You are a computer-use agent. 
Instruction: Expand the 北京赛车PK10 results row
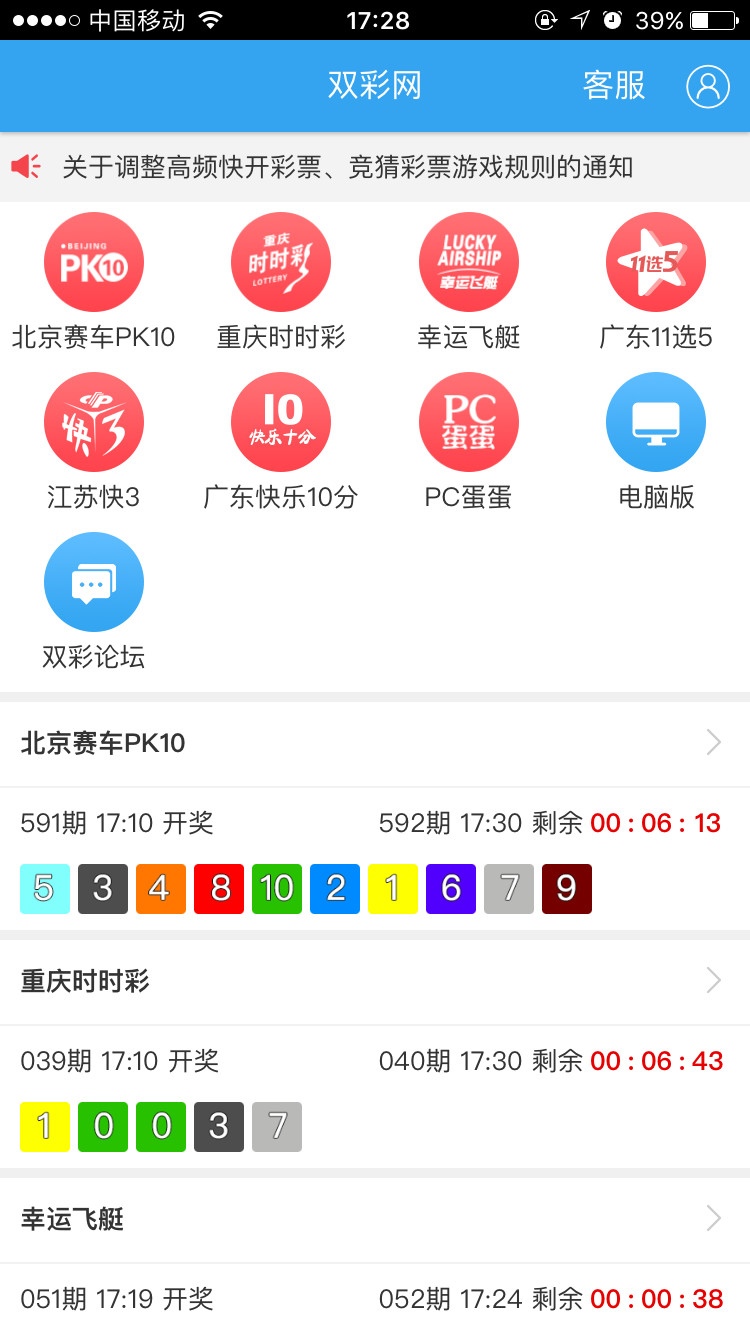(375, 743)
